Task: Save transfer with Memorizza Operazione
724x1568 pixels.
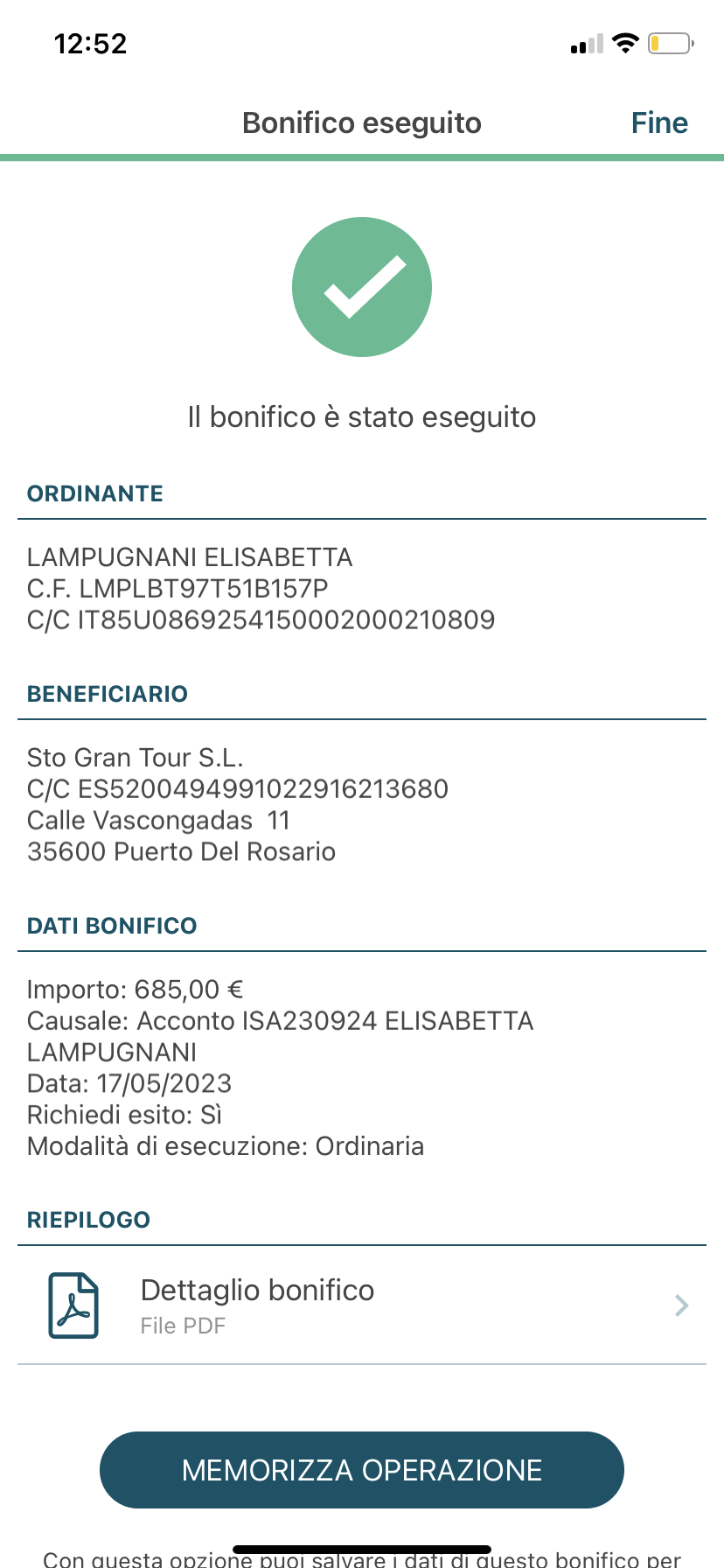Action: (362, 1470)
